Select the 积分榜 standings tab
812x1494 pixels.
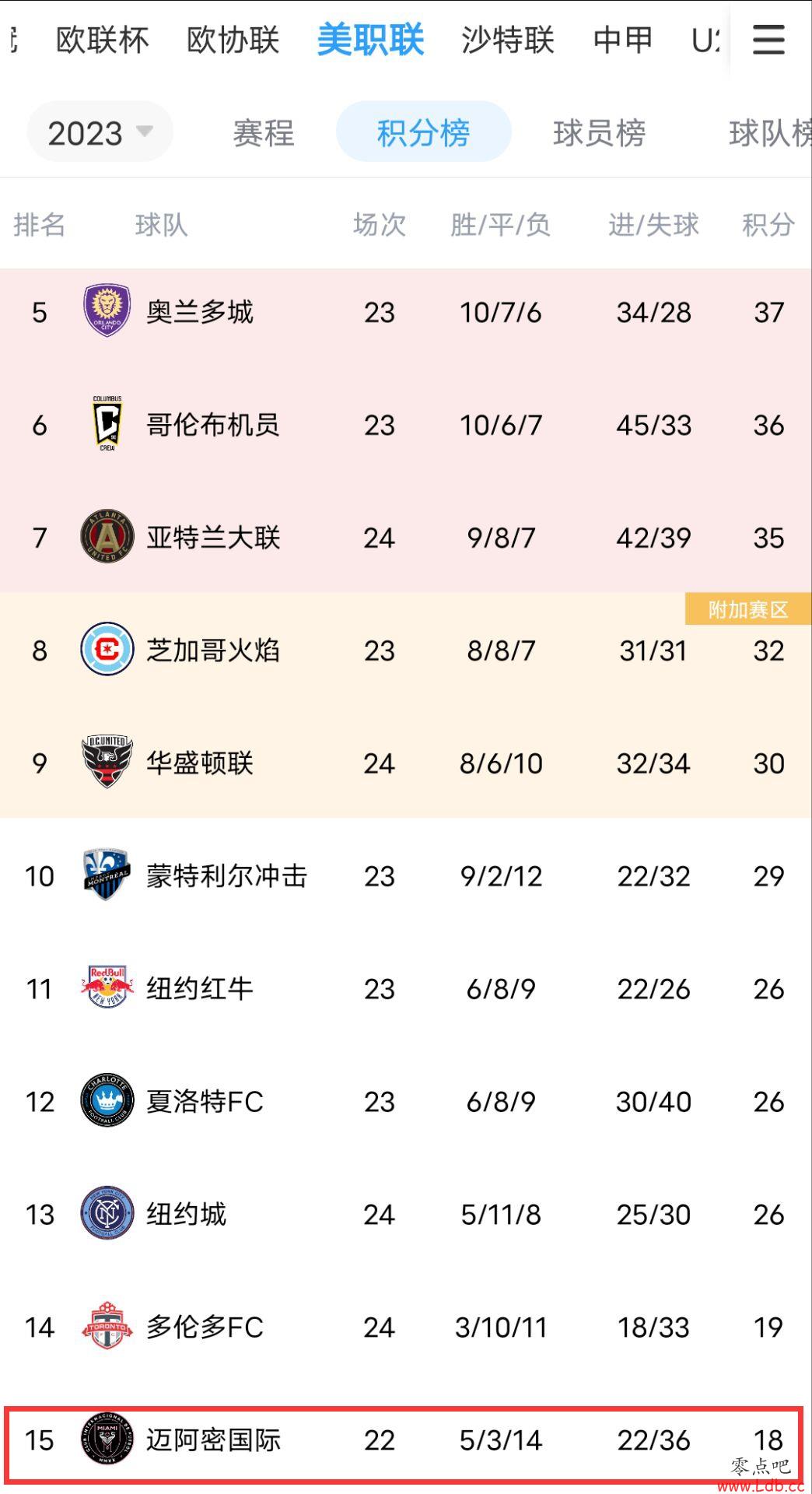[x=423, y=132]
